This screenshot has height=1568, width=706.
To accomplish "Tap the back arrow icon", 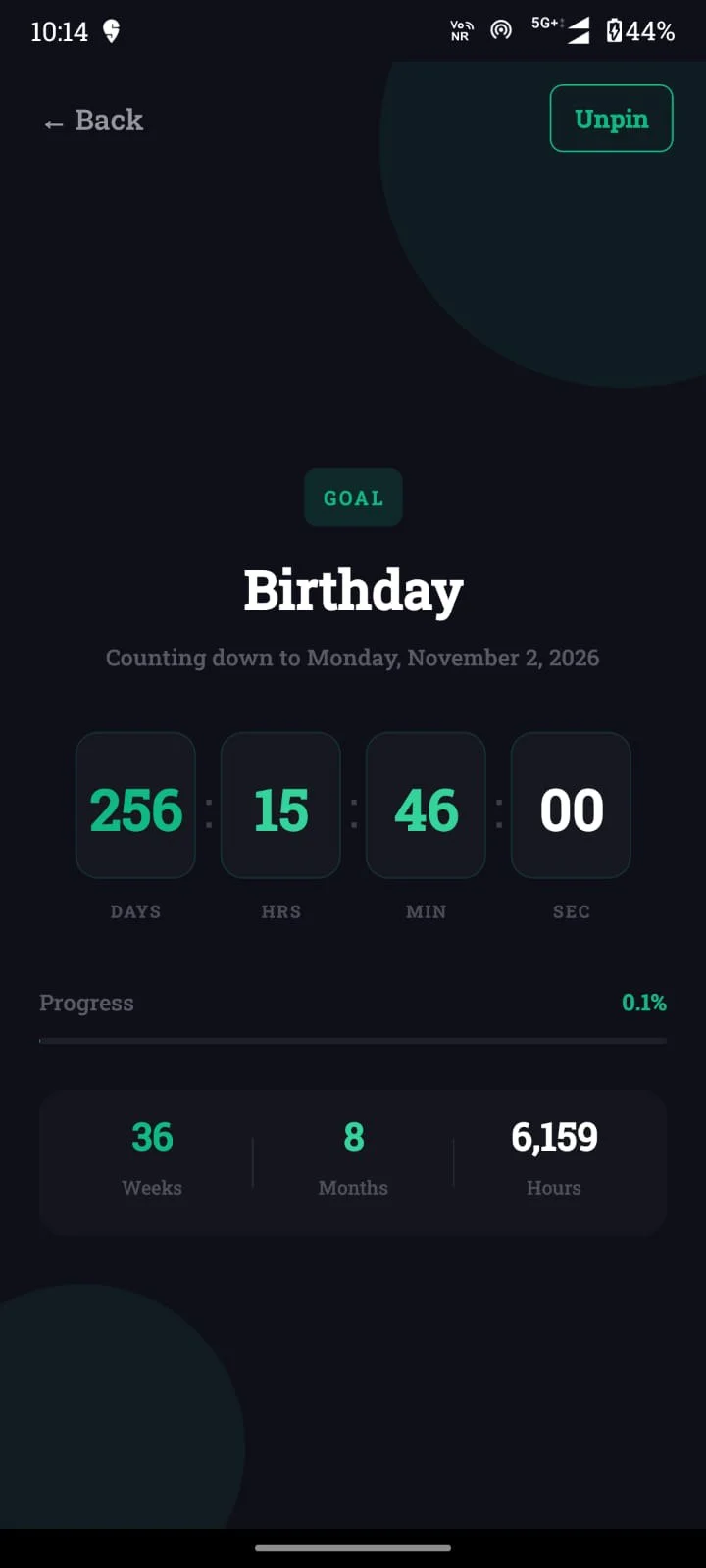I will tap(54, 122).
